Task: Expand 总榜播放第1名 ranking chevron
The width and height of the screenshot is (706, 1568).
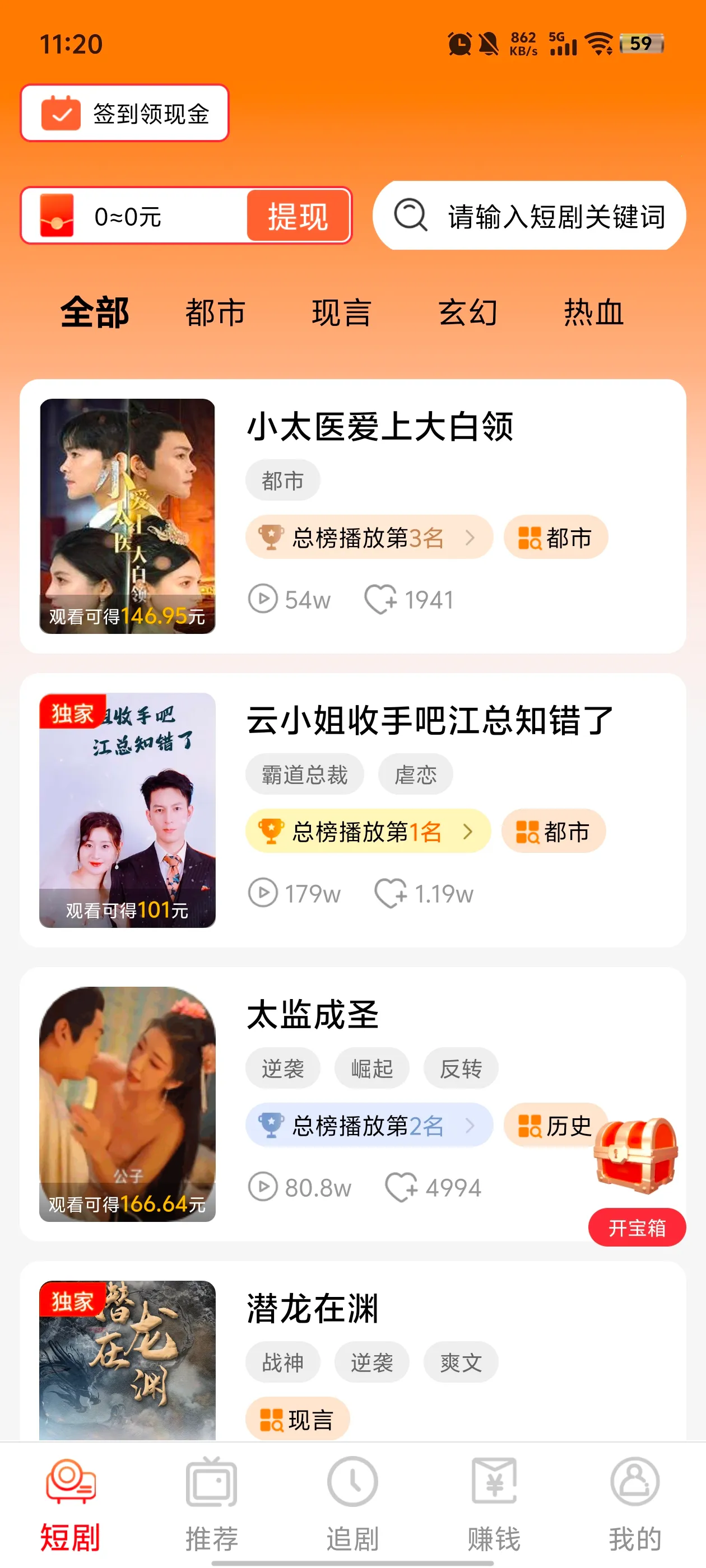Action: point(468,830)
